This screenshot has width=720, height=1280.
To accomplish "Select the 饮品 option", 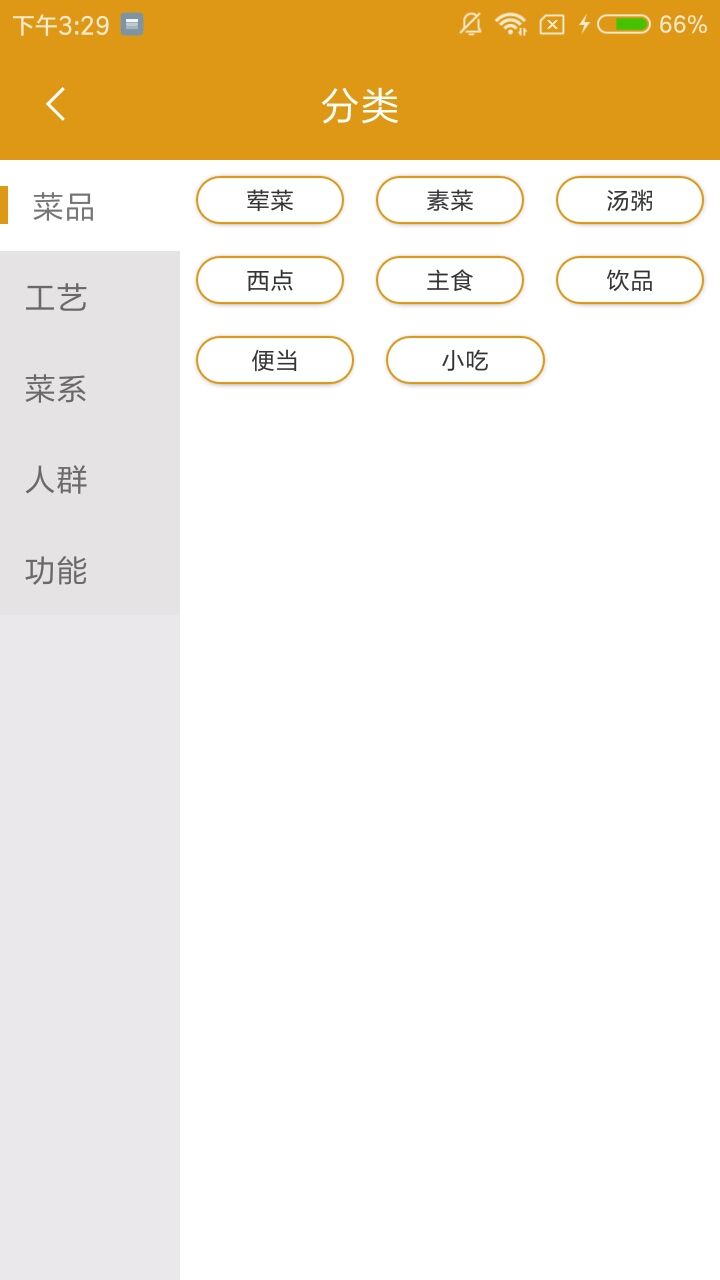I will (630, 280).
